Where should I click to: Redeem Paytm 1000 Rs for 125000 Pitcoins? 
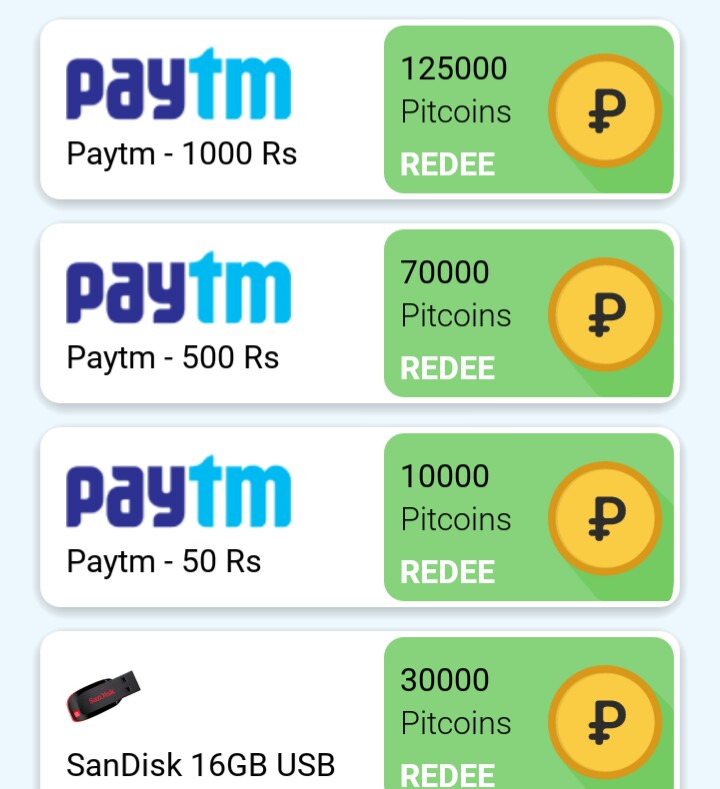click(x=448, y=165)
